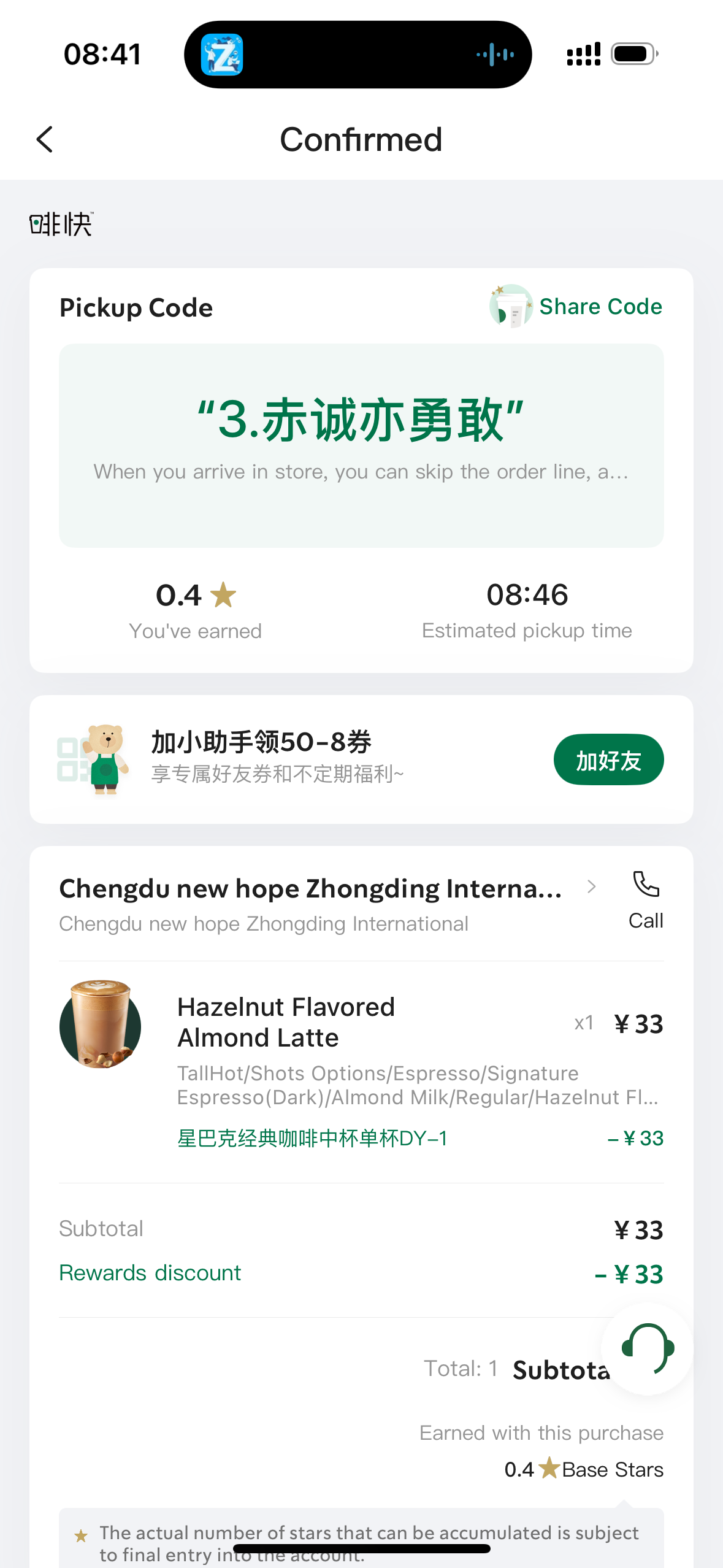Tap the 加好友 add friend button
Image resolution: width=723 pixels, height=1568 pixels.
click(608, 759)
